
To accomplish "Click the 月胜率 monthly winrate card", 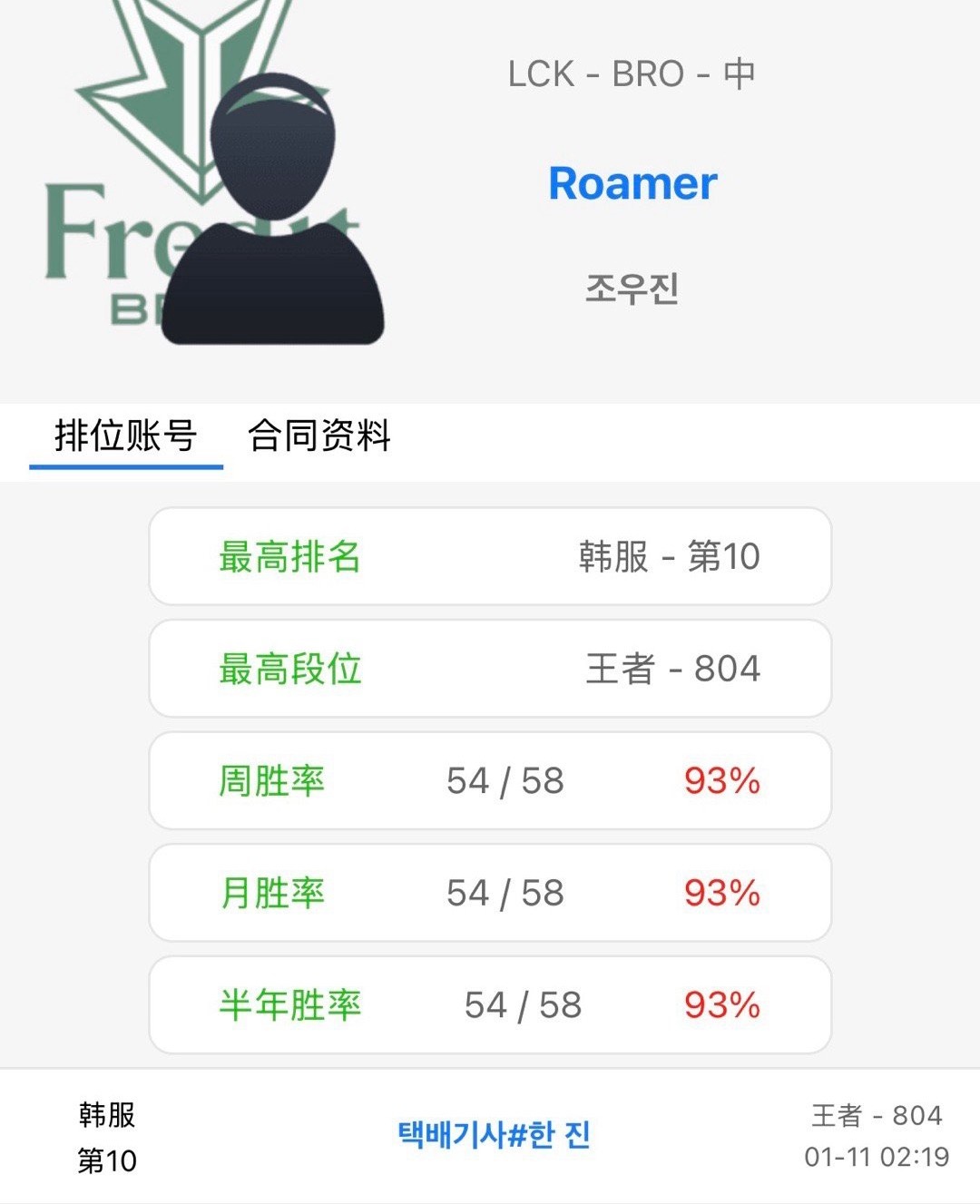I will (490, 893).
